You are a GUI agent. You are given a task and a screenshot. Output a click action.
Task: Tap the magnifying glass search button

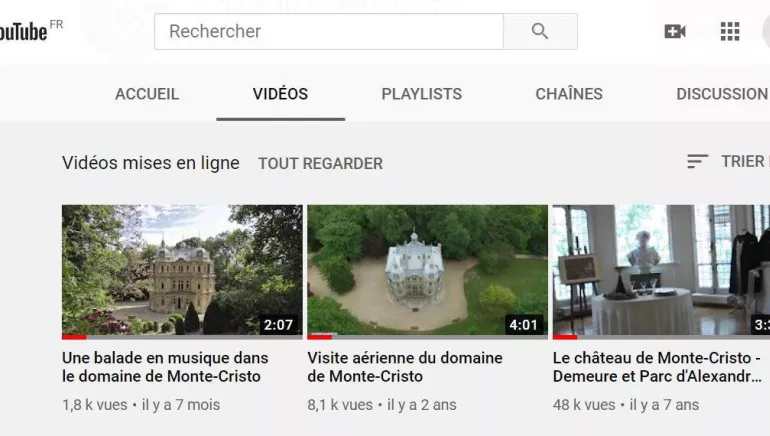pyautogui.click(x=540, y=31)
